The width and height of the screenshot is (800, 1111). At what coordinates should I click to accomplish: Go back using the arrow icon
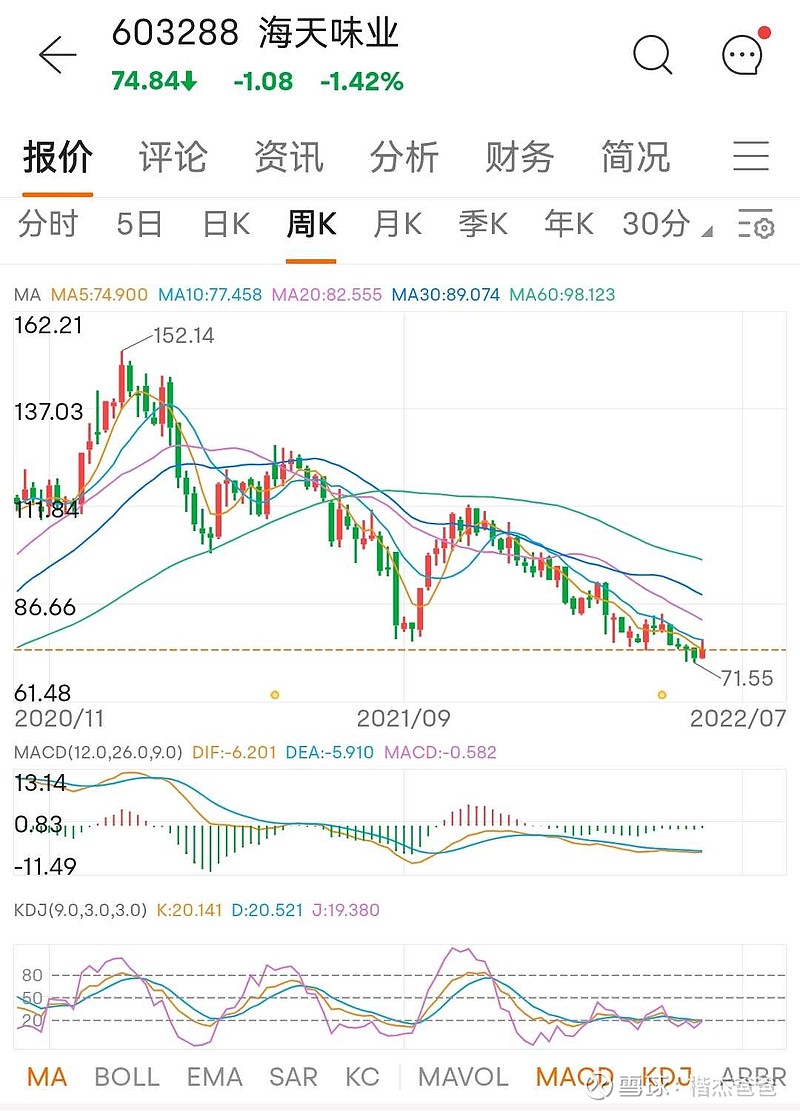tap(57, 55)
